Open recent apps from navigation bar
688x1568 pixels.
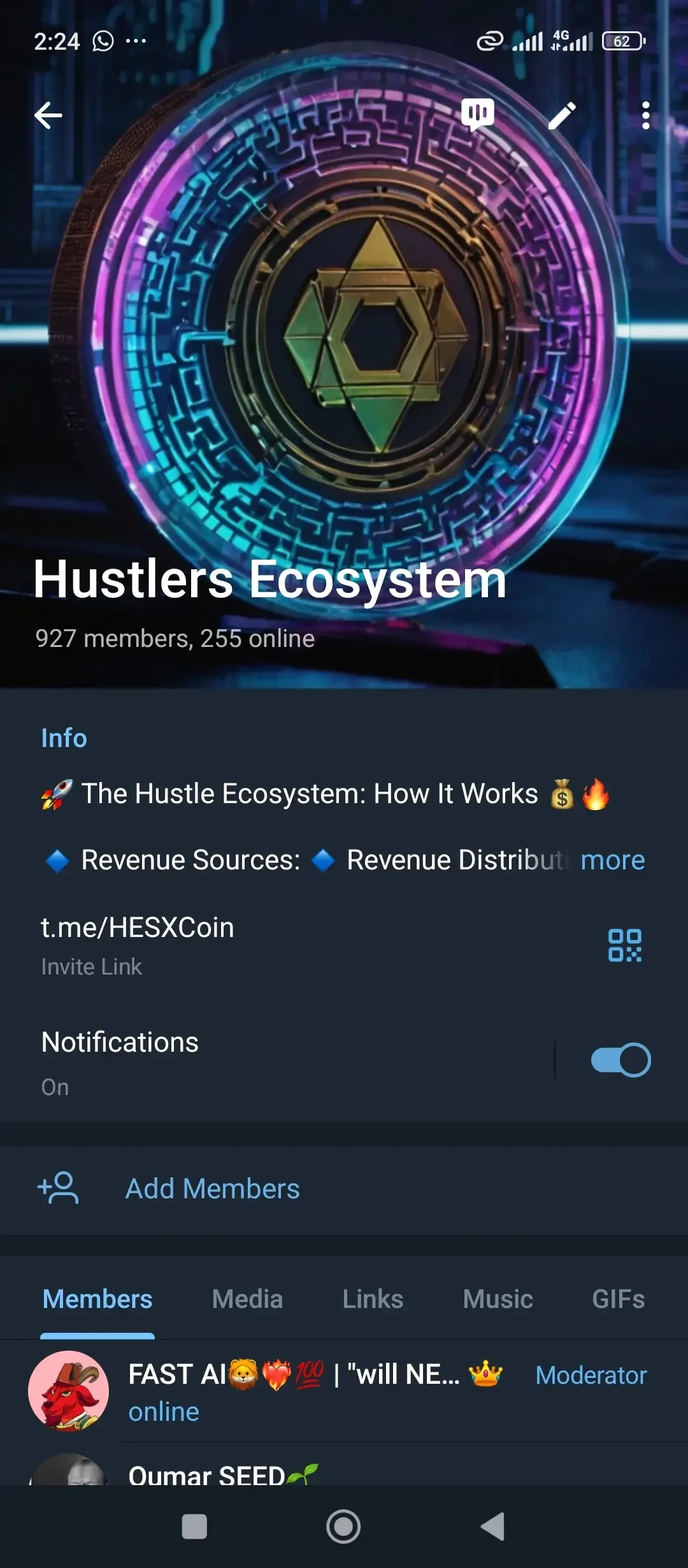pos(194,1527)
